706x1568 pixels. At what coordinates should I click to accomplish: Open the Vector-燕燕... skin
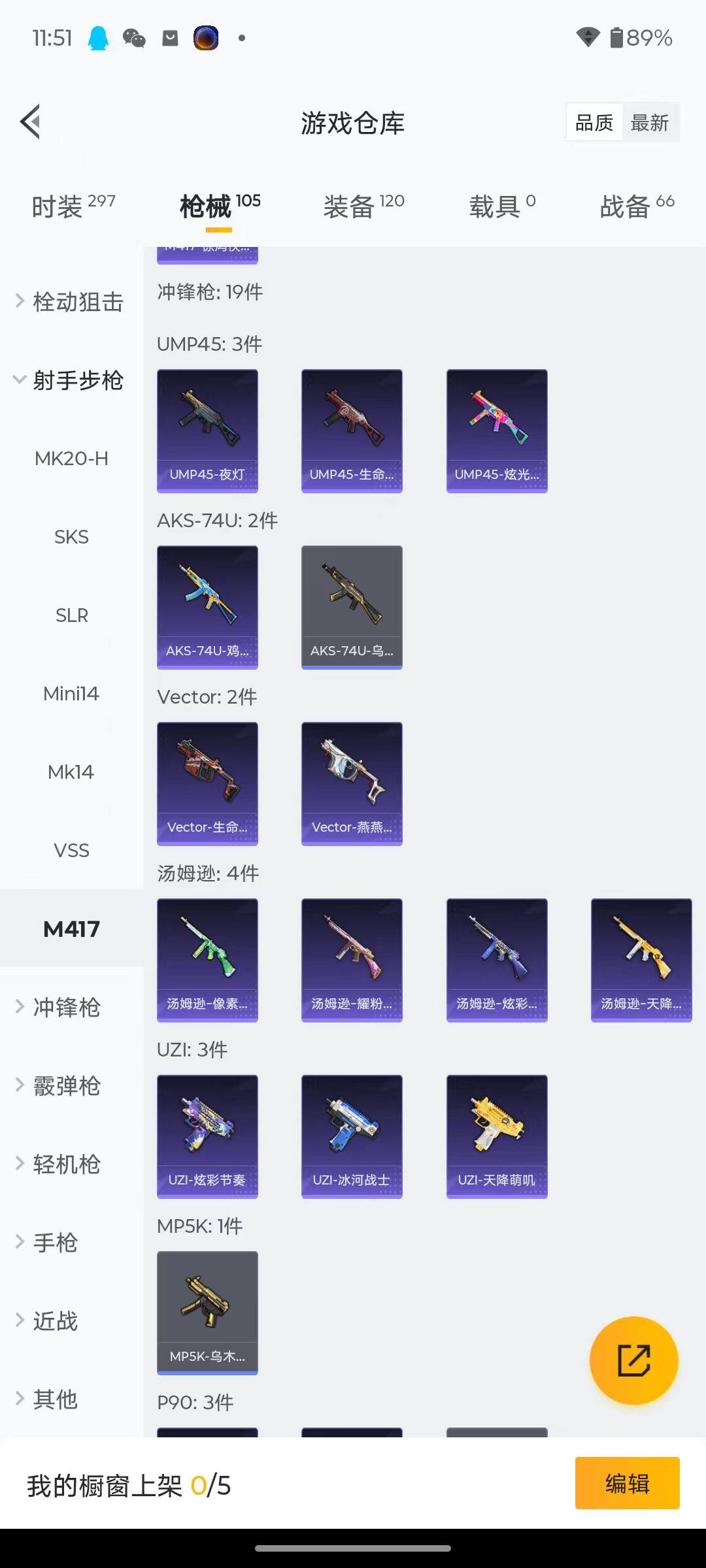coord(352,783)
